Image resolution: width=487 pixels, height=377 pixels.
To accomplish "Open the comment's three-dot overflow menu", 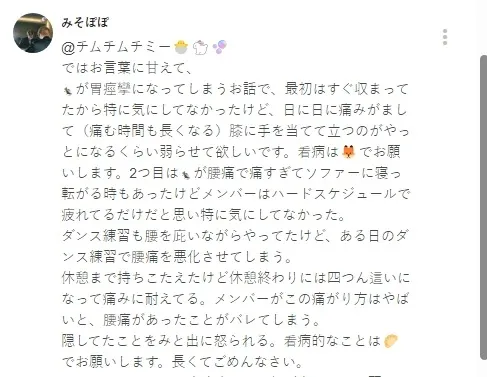I will [445, 37].
